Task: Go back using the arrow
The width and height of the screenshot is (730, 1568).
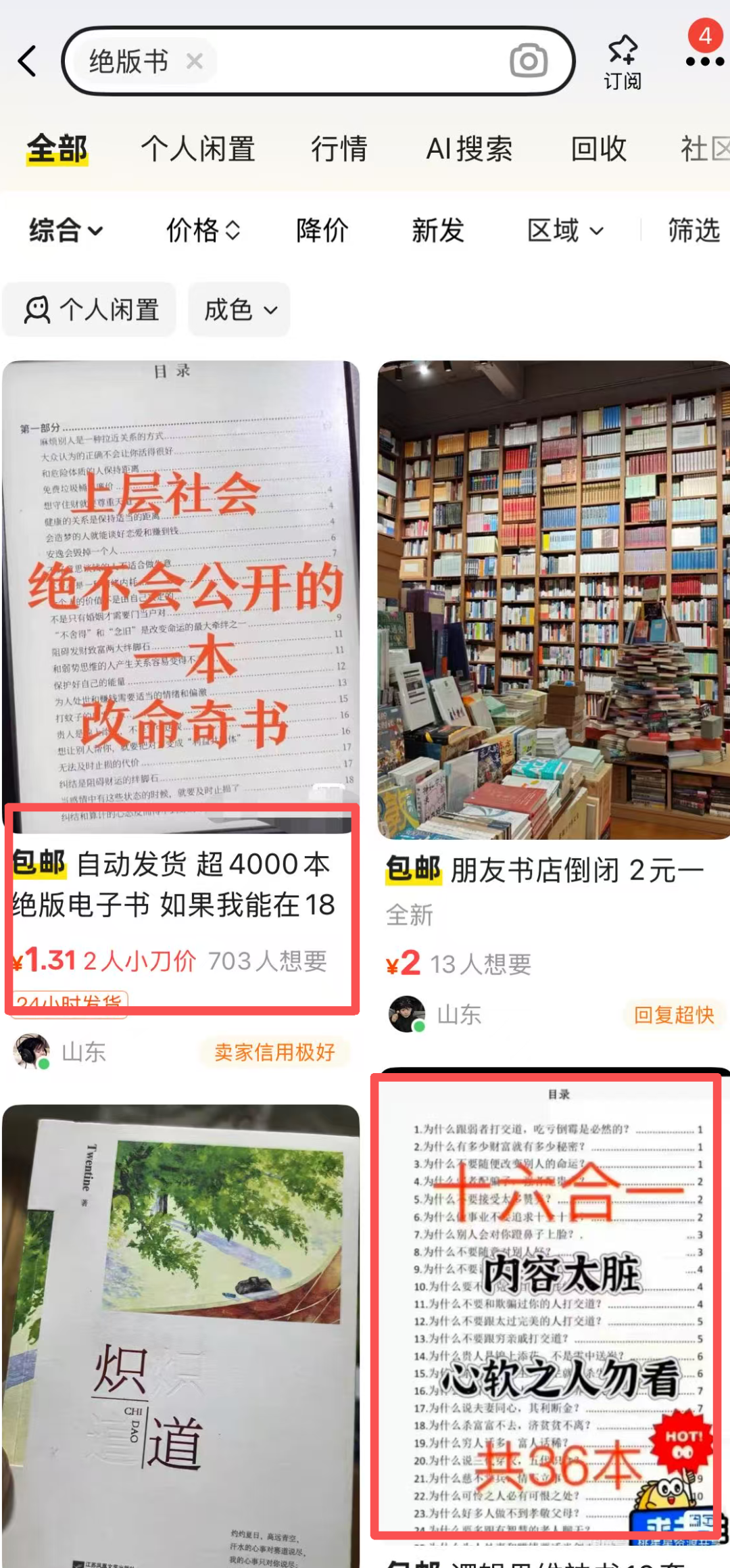Action: 28,62
